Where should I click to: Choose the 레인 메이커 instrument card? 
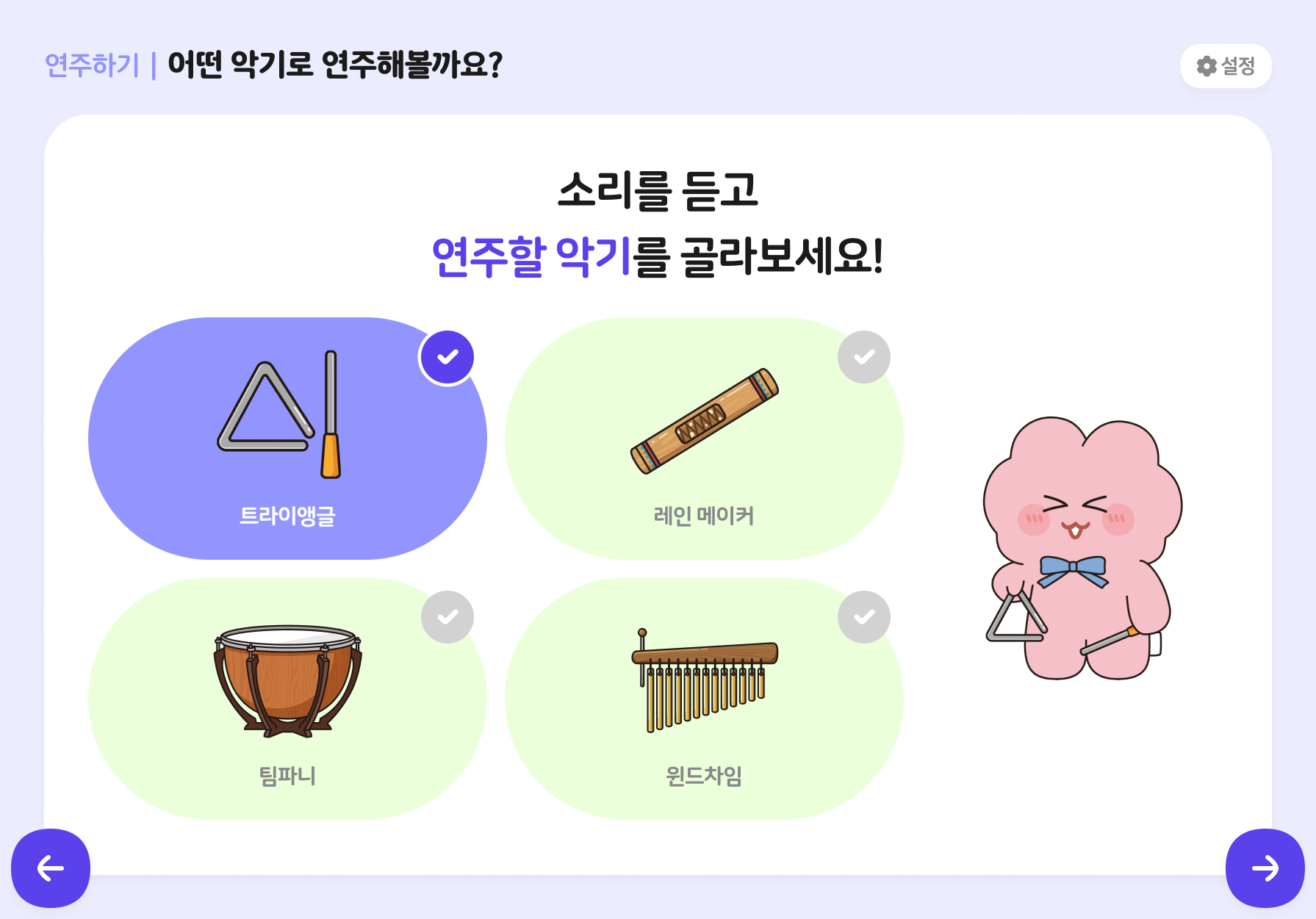[703, 439]
